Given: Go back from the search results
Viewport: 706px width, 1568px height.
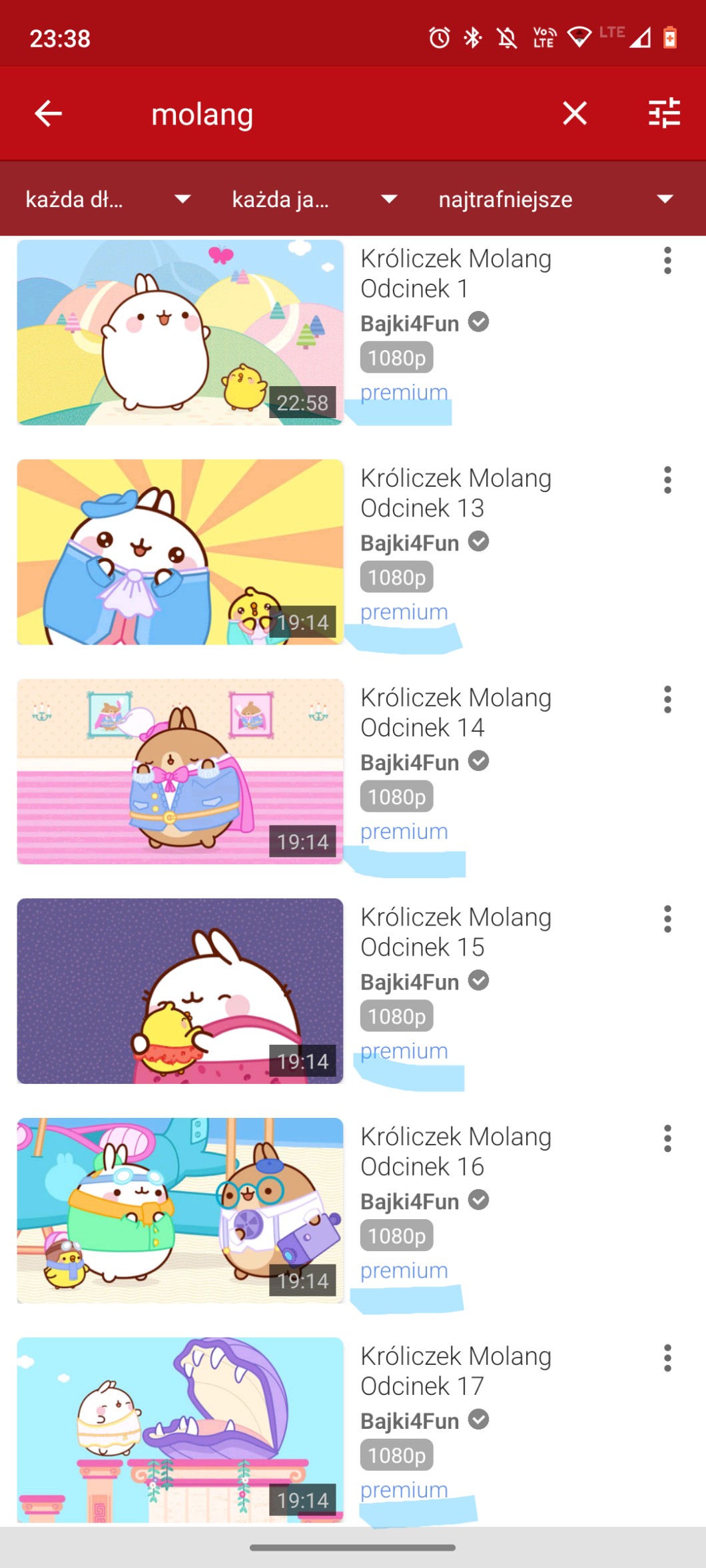Looking at the screenshot, I should coord(49,114).
